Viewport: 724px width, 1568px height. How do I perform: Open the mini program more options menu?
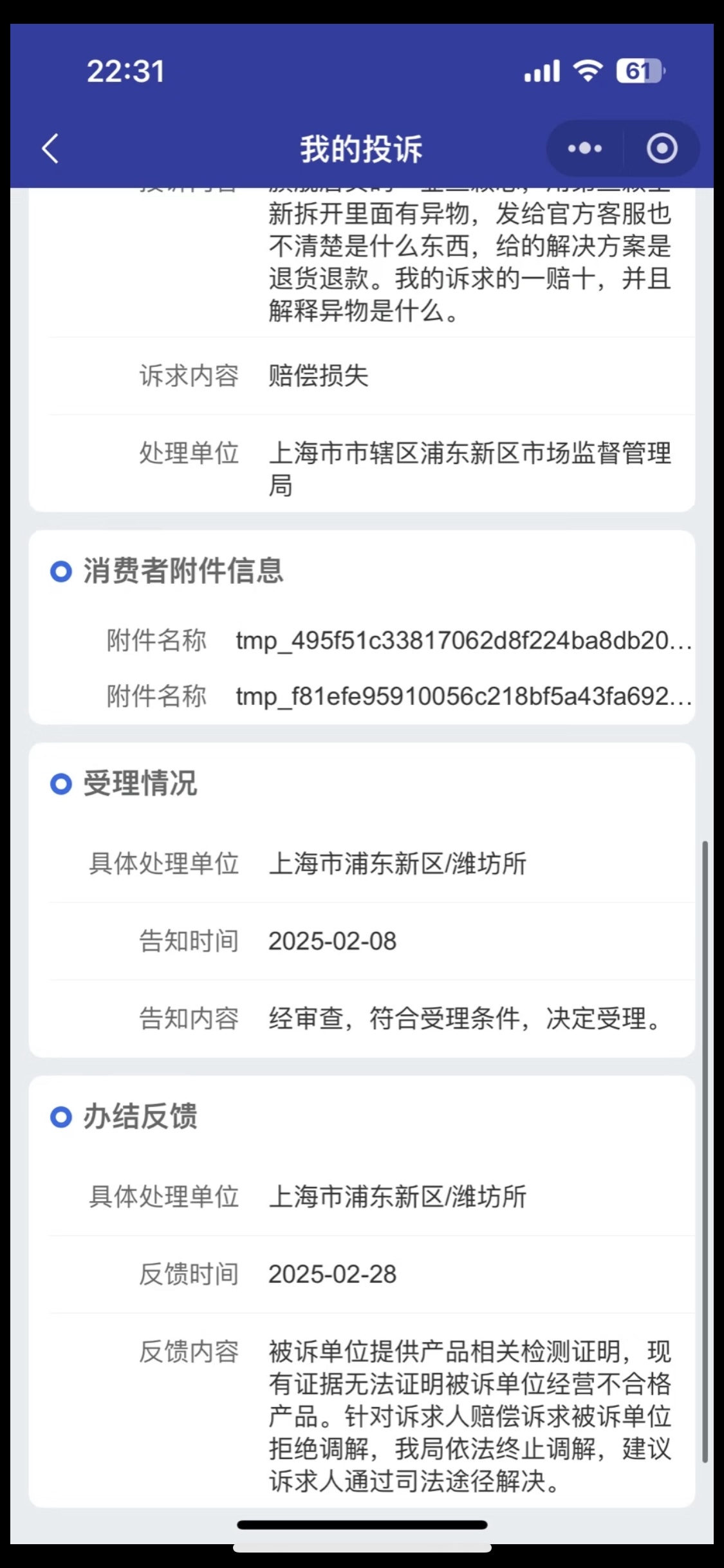click(x=584, y=149)
